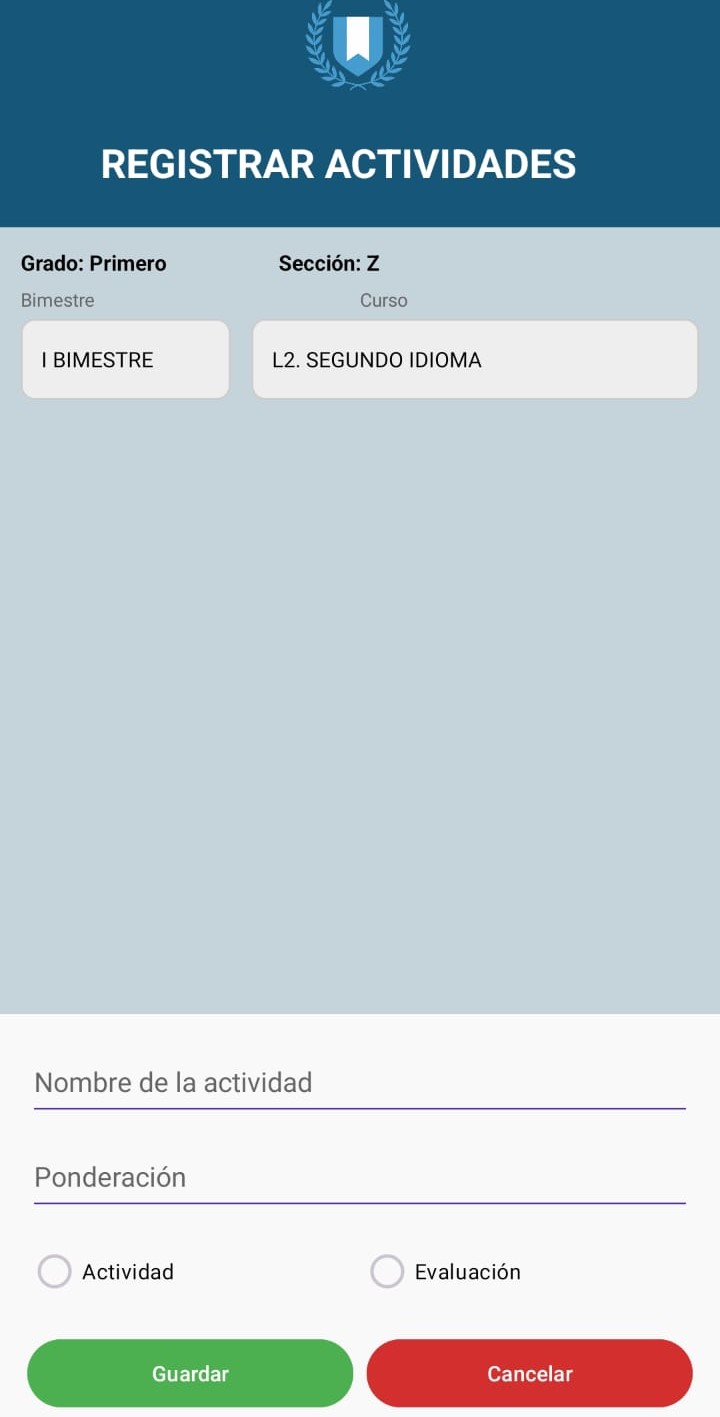
Task: Tap the Nombre de la actividad field
Action: [x=360, y=1083]
